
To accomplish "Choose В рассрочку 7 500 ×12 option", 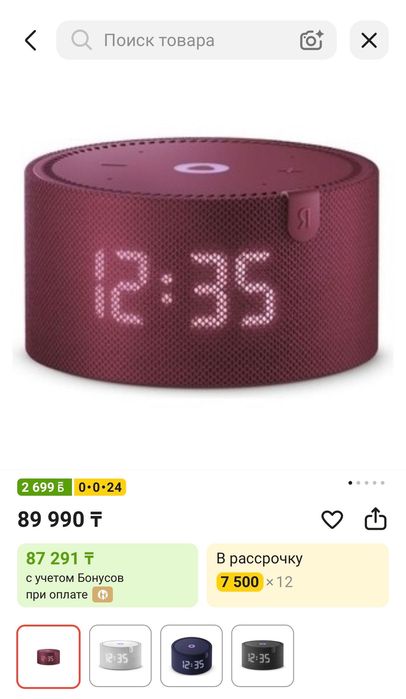I will pos(298,575).
